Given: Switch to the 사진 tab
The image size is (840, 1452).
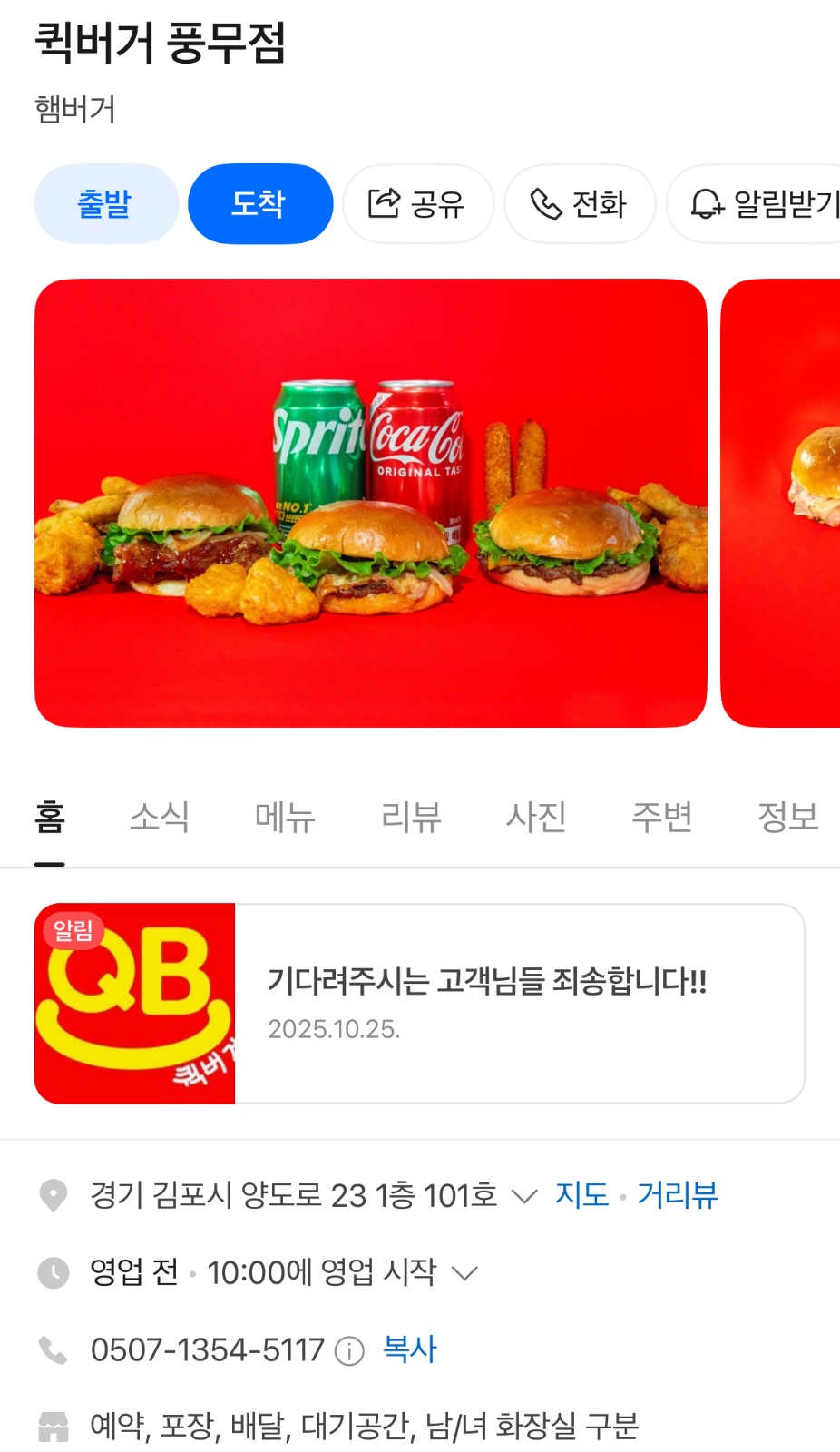Looking at the screenshot, I should click(x=536, y=818).
